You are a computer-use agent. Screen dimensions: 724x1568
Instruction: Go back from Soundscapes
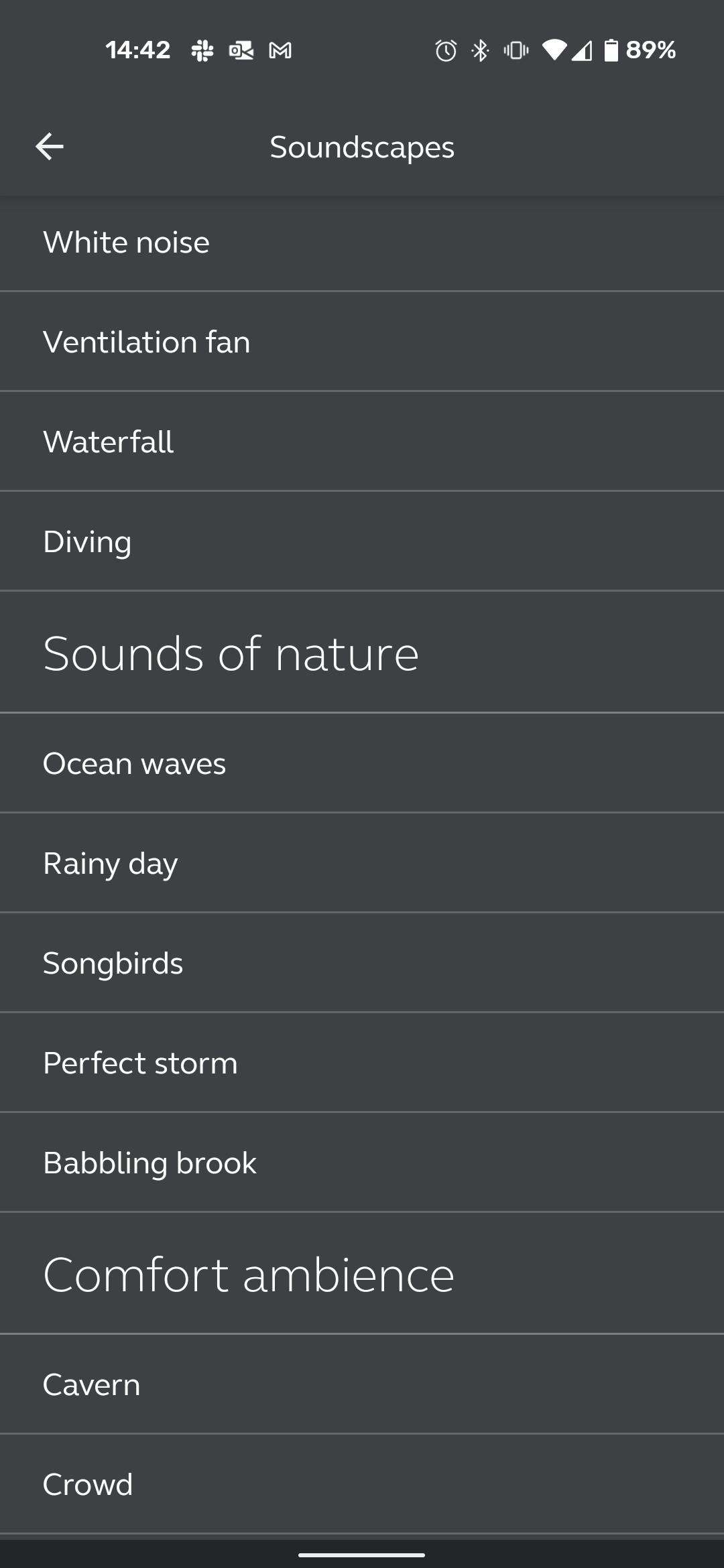[x=50, y=147]
